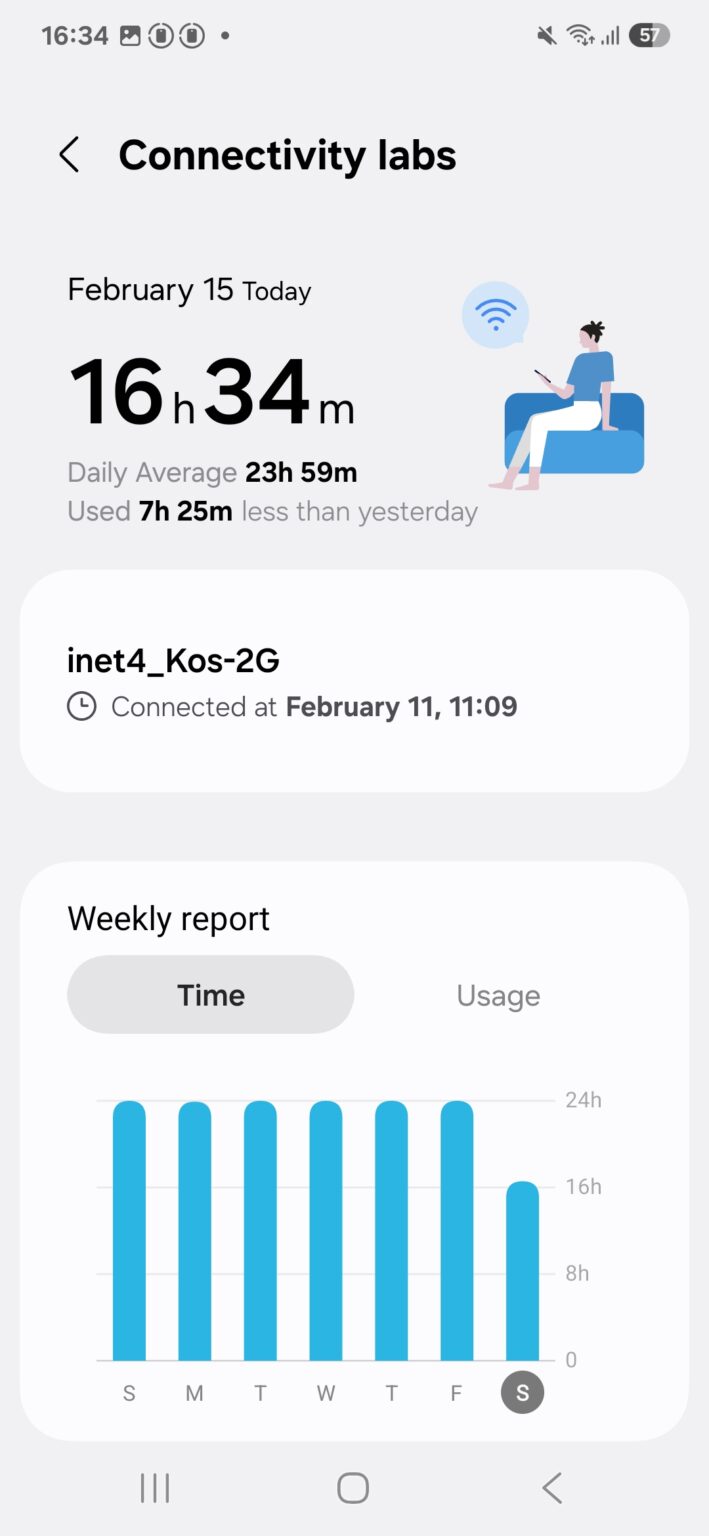This screenshot has height=1536, width=709.
Task: Select Friday's bar in the weekly chart
Action: 457,1230
